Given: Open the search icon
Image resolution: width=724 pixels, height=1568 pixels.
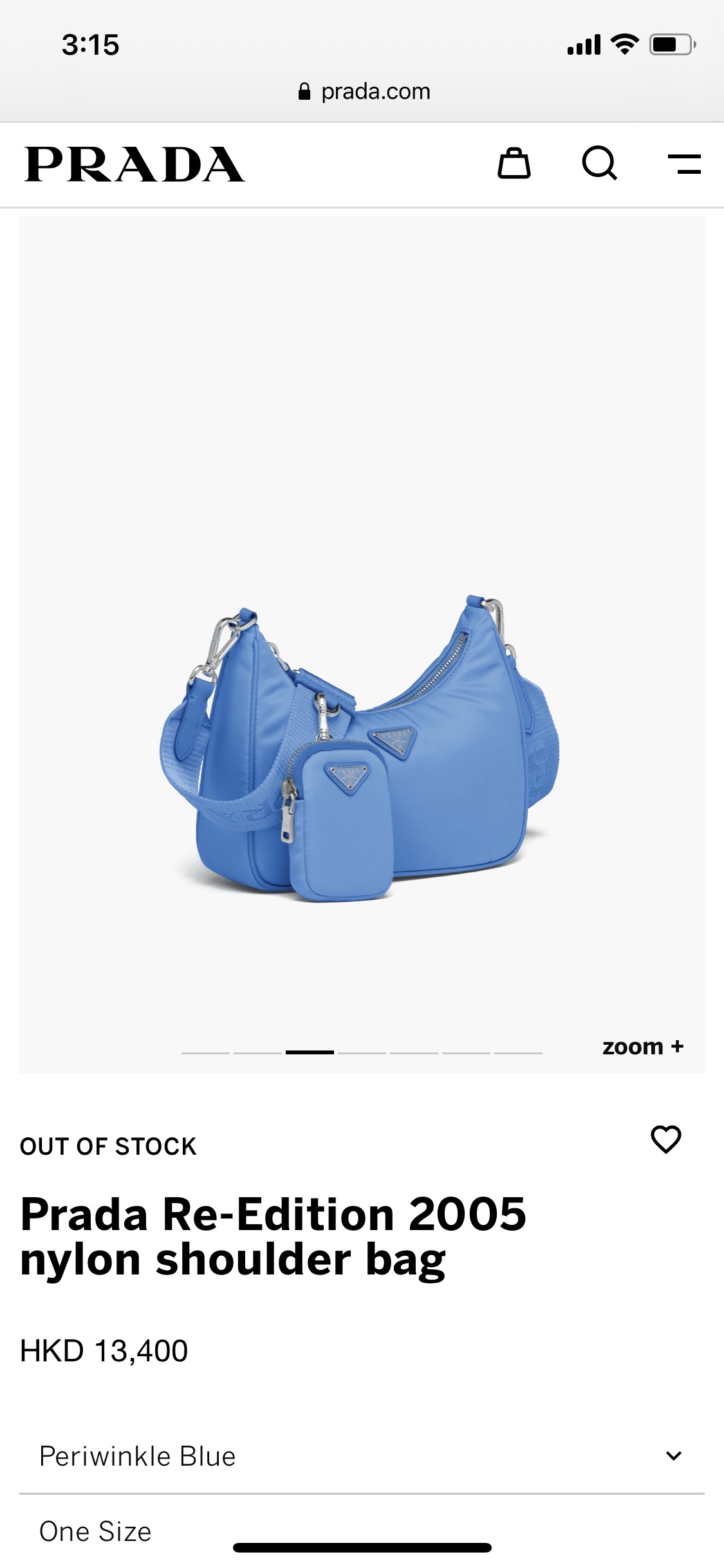Looking at the screenshot, I should (599, 163).
